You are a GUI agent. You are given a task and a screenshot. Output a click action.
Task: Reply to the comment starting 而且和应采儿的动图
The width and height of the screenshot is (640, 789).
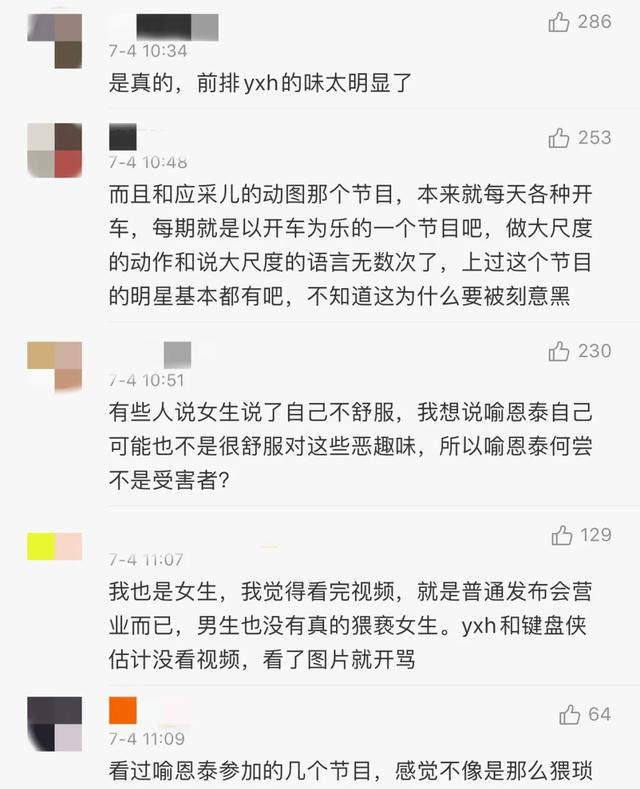point(340,242)
